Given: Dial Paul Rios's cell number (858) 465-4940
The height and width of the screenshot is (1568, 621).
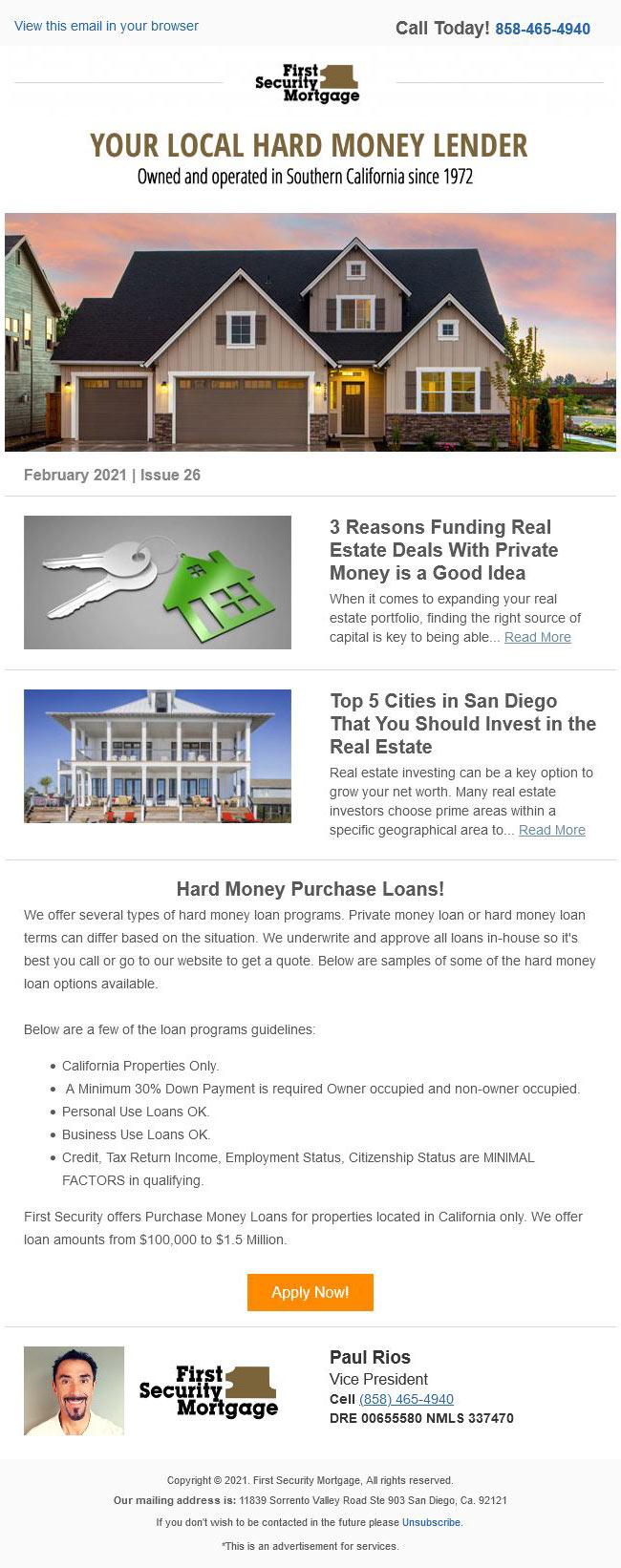Looking at the screenshot, I should click(x=406, y=1399).
